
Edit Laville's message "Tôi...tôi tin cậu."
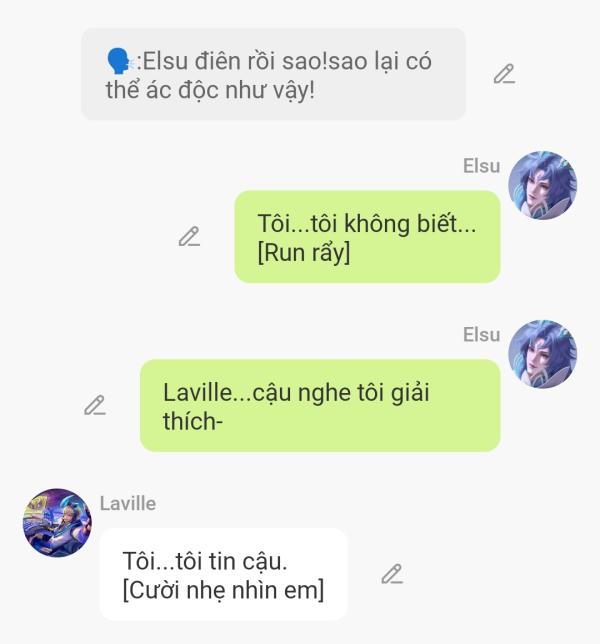tap(392, 574)
